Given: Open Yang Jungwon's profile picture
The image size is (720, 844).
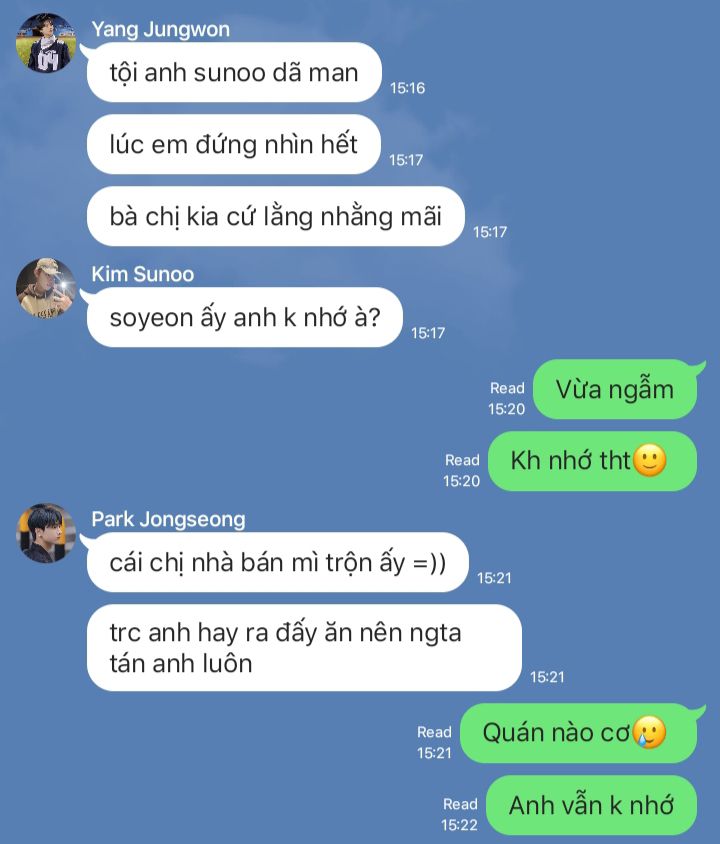Looking at the screenshot, I should (x=46, y=43).
